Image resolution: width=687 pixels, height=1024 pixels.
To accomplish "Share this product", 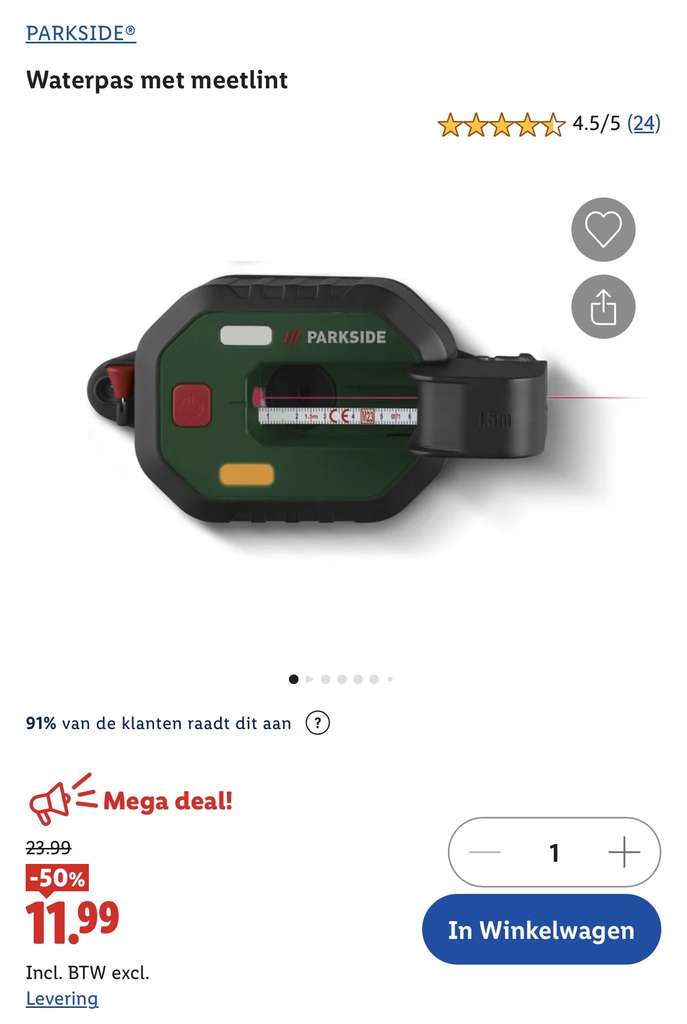I will [603, 307].
